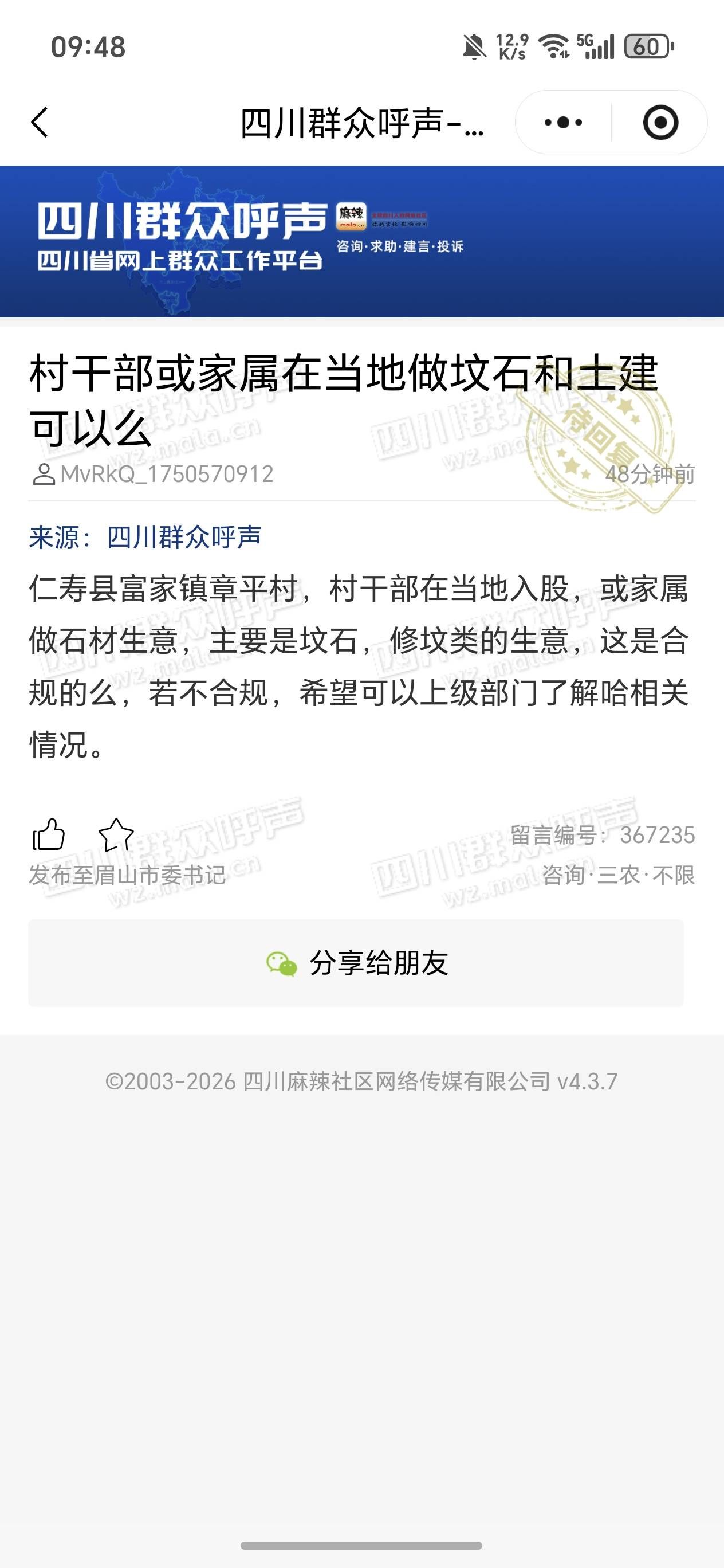Close the mini program via the circle button
724x1568 pixels.
660,122
